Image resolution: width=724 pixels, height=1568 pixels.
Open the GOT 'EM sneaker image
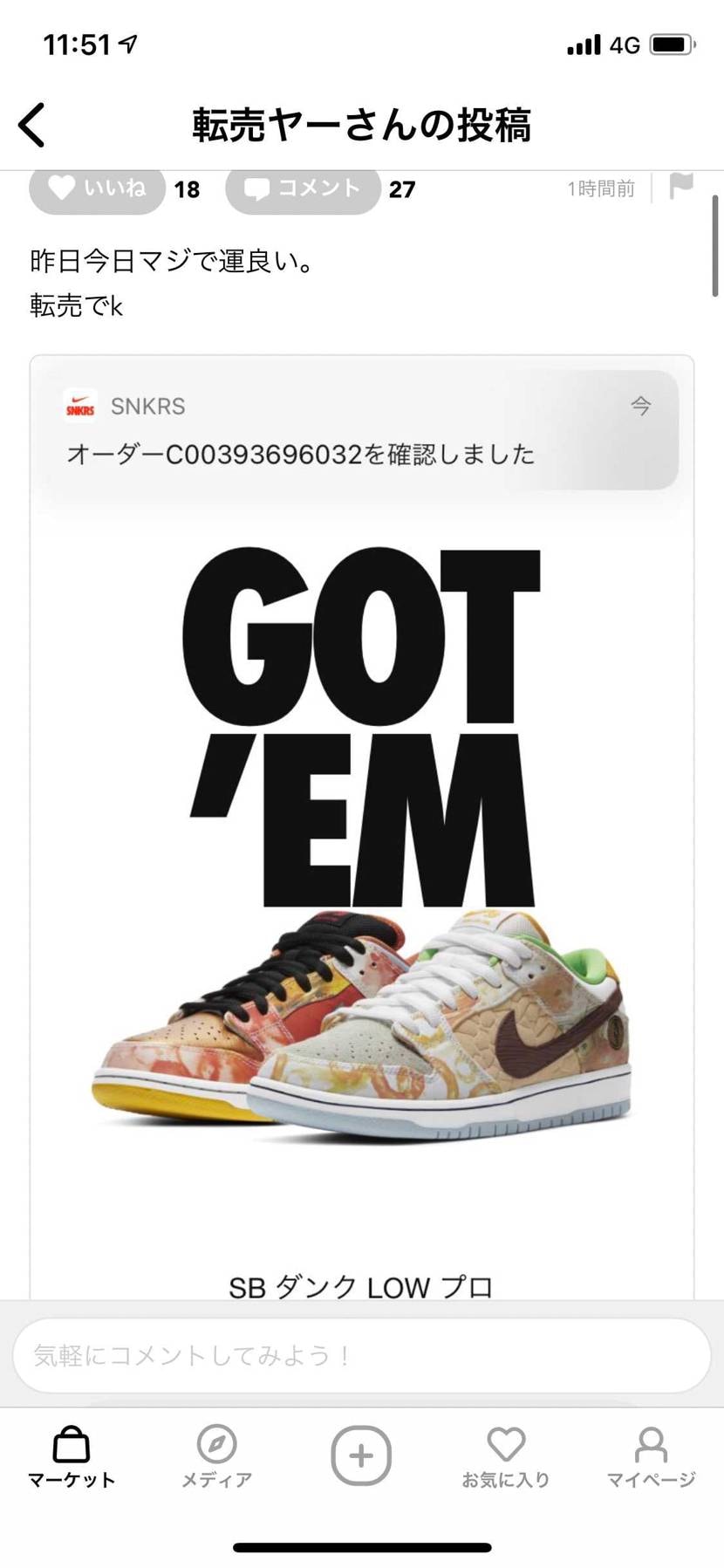click(361, 873)
